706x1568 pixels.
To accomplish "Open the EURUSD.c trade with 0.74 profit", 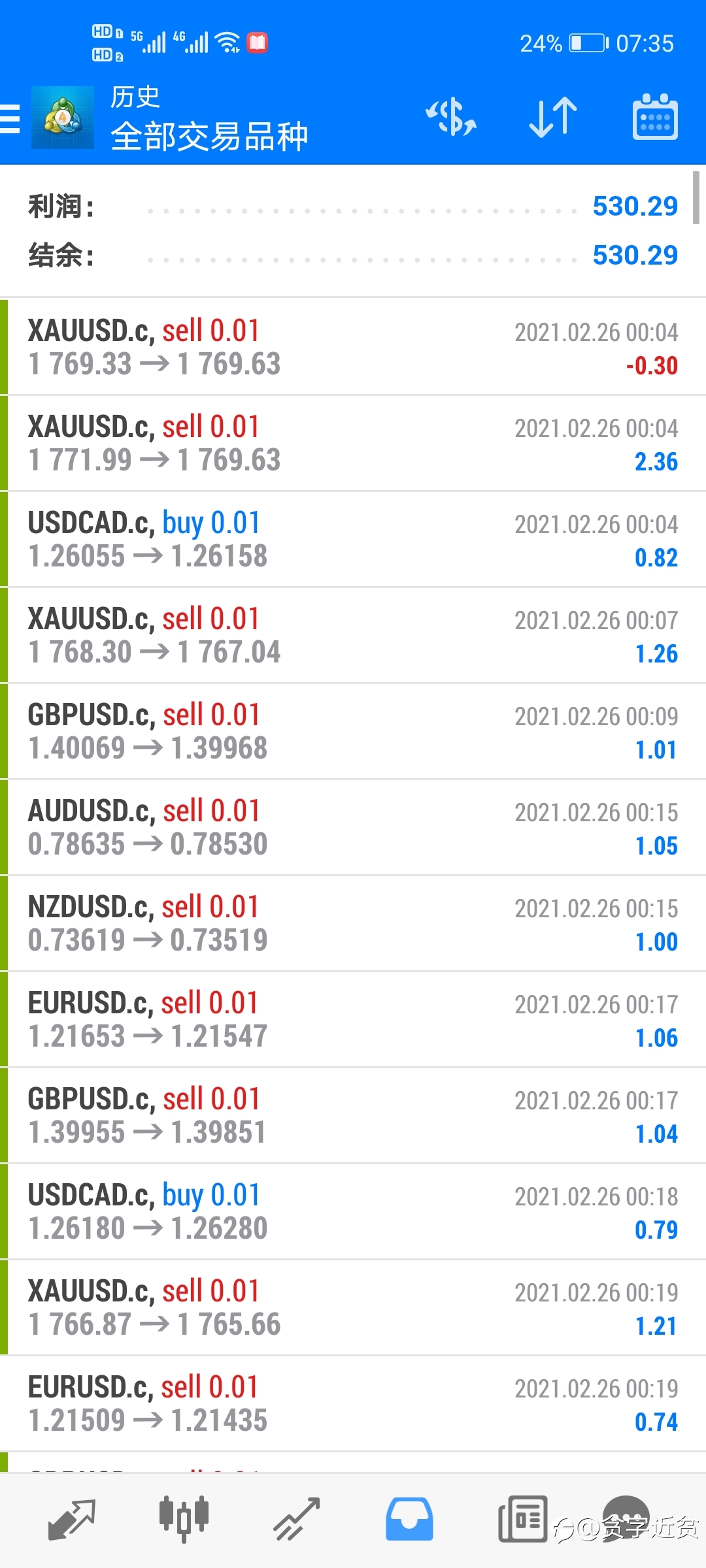I will [x=353, y=1403].
